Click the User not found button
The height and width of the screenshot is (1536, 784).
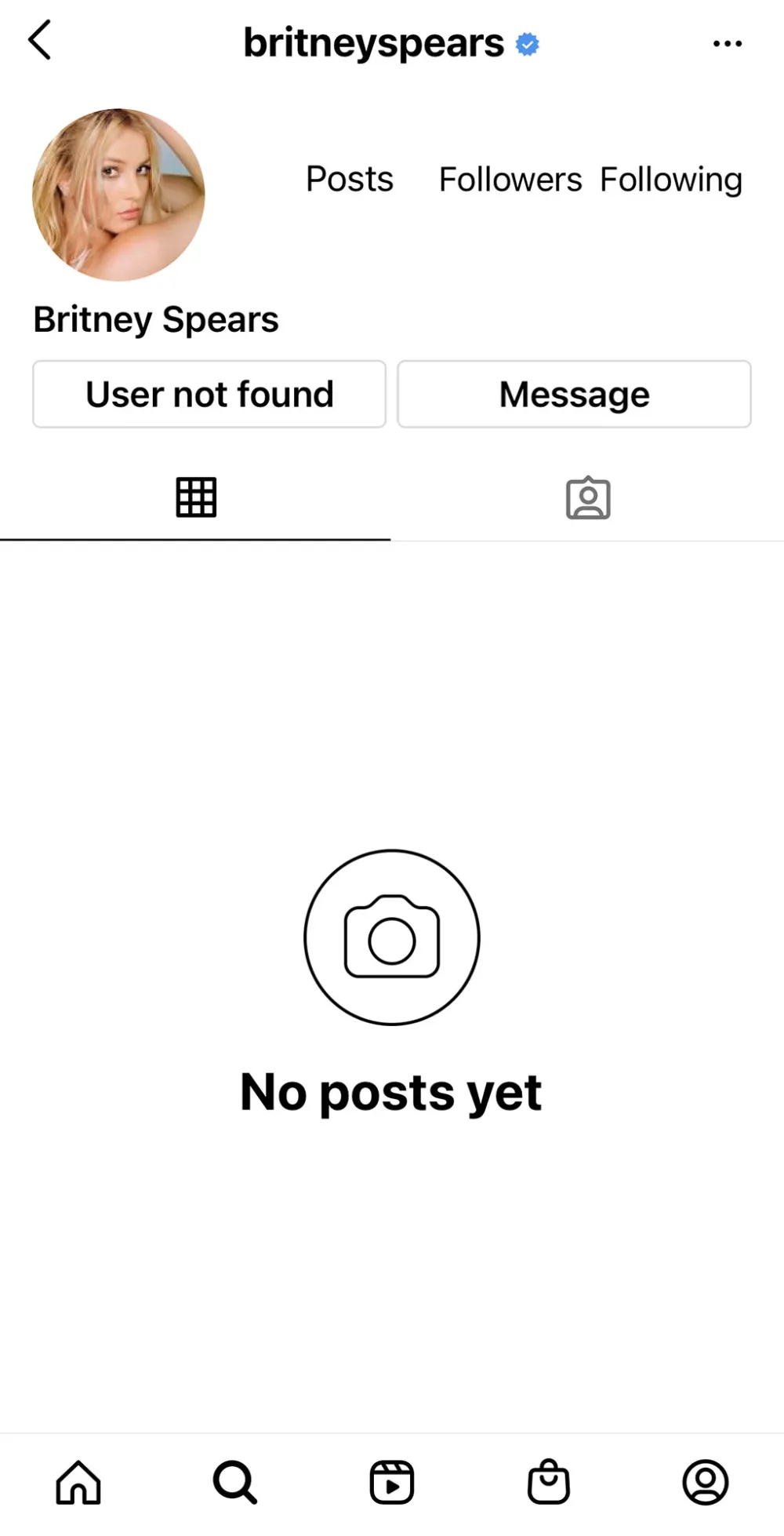tap(209, 395)
